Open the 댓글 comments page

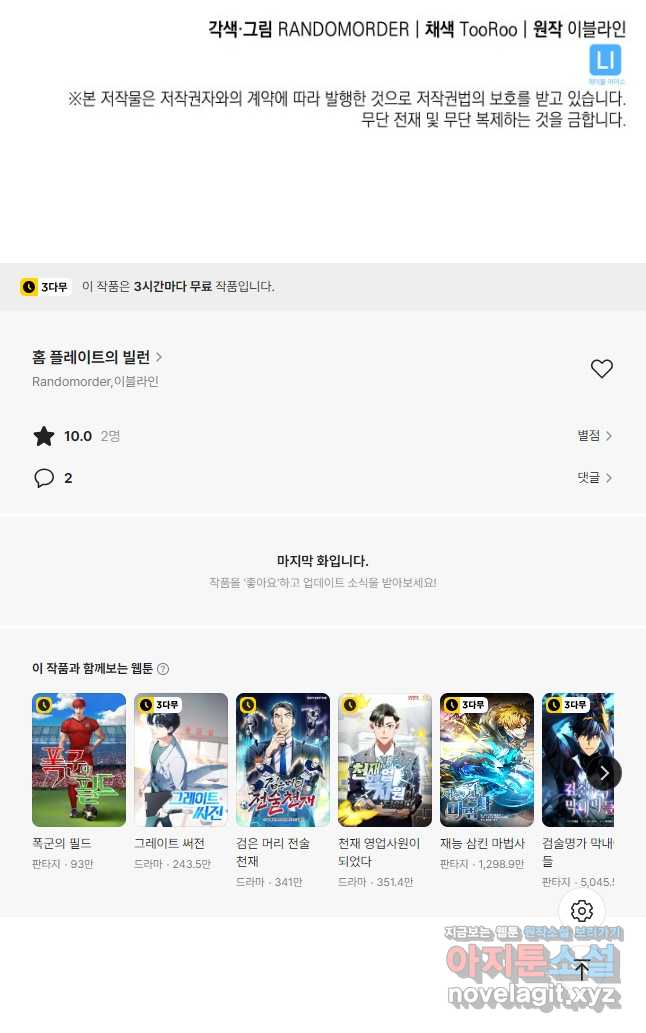tap(594, 478)
